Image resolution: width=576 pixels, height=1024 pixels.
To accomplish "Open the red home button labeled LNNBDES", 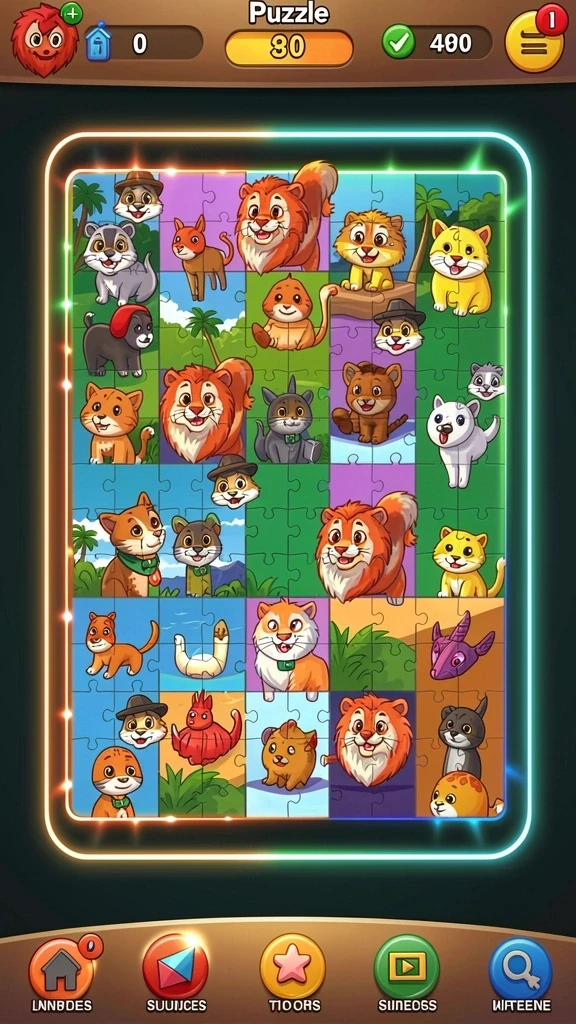I will pyautogui.click(x=61, y=968).
